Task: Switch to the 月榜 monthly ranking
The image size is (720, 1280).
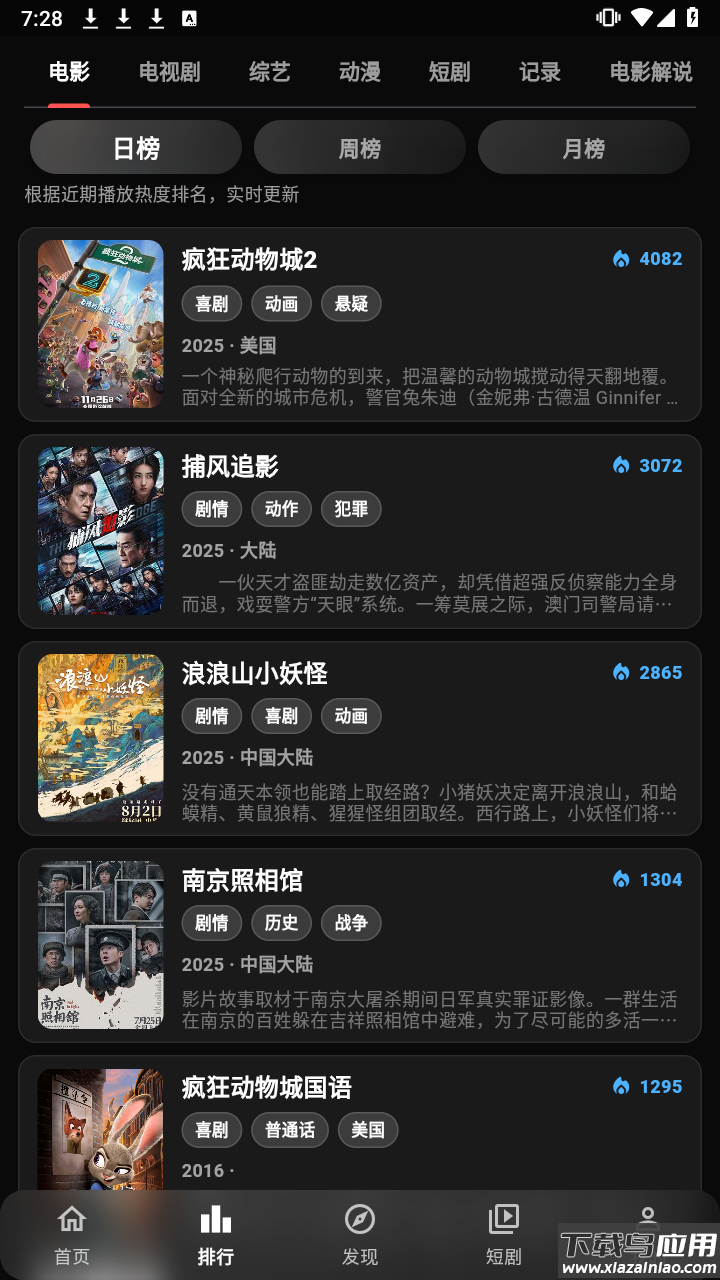Action: coord(583,147)
